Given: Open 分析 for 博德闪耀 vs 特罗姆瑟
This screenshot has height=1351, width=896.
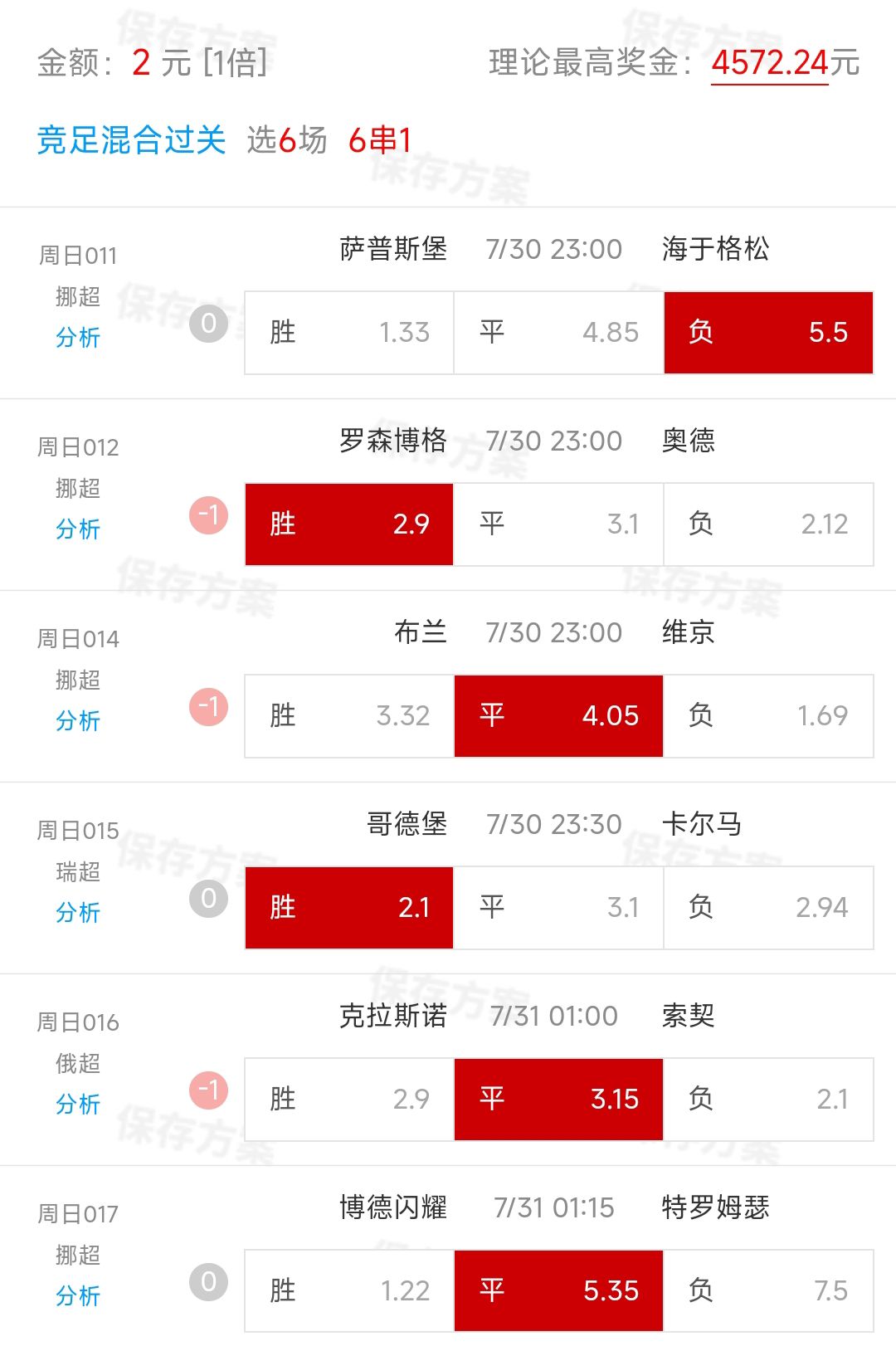Looking at the screenshot, I should pos(77,1296).
